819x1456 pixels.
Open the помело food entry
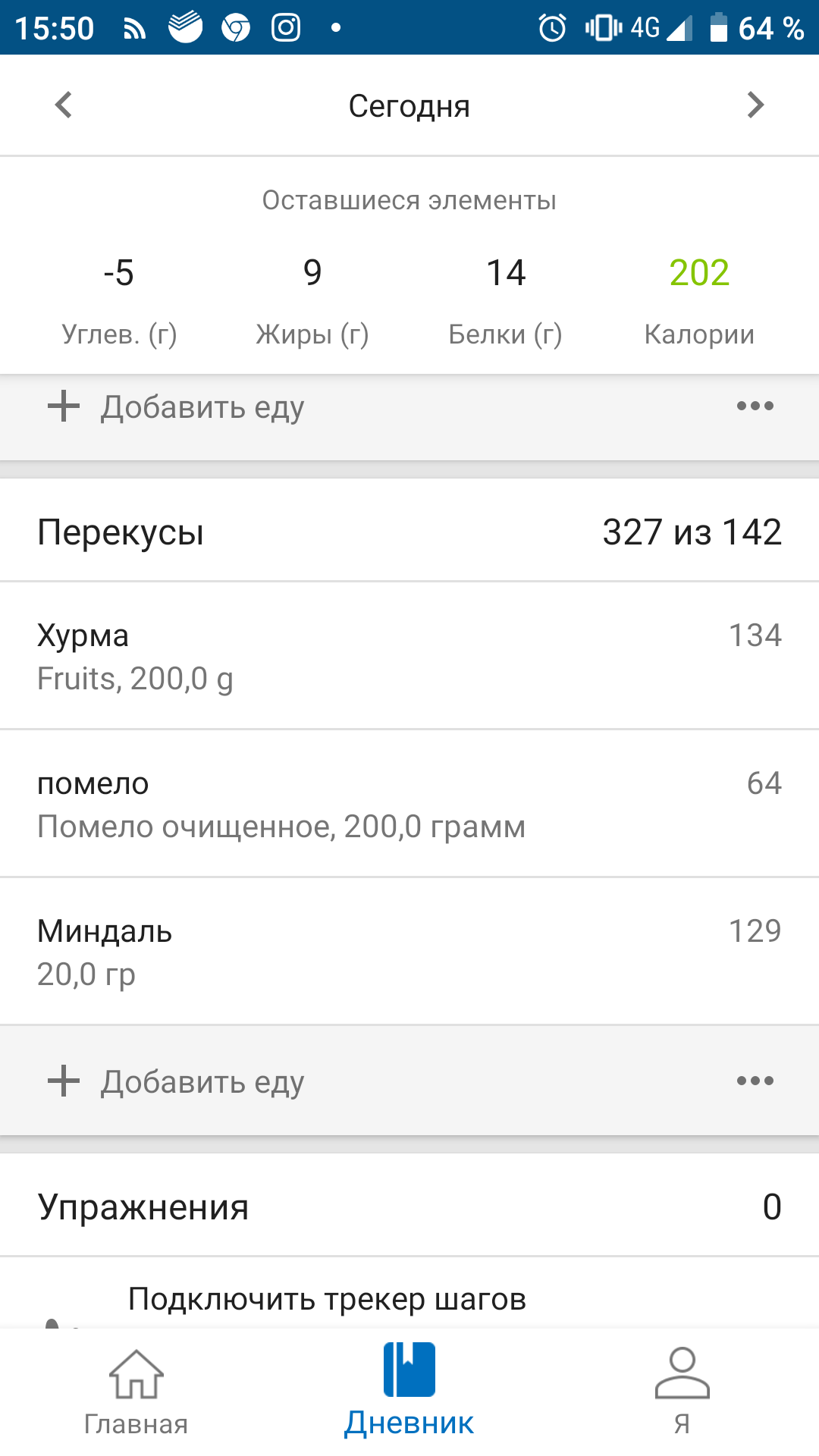tap(409, 804)
